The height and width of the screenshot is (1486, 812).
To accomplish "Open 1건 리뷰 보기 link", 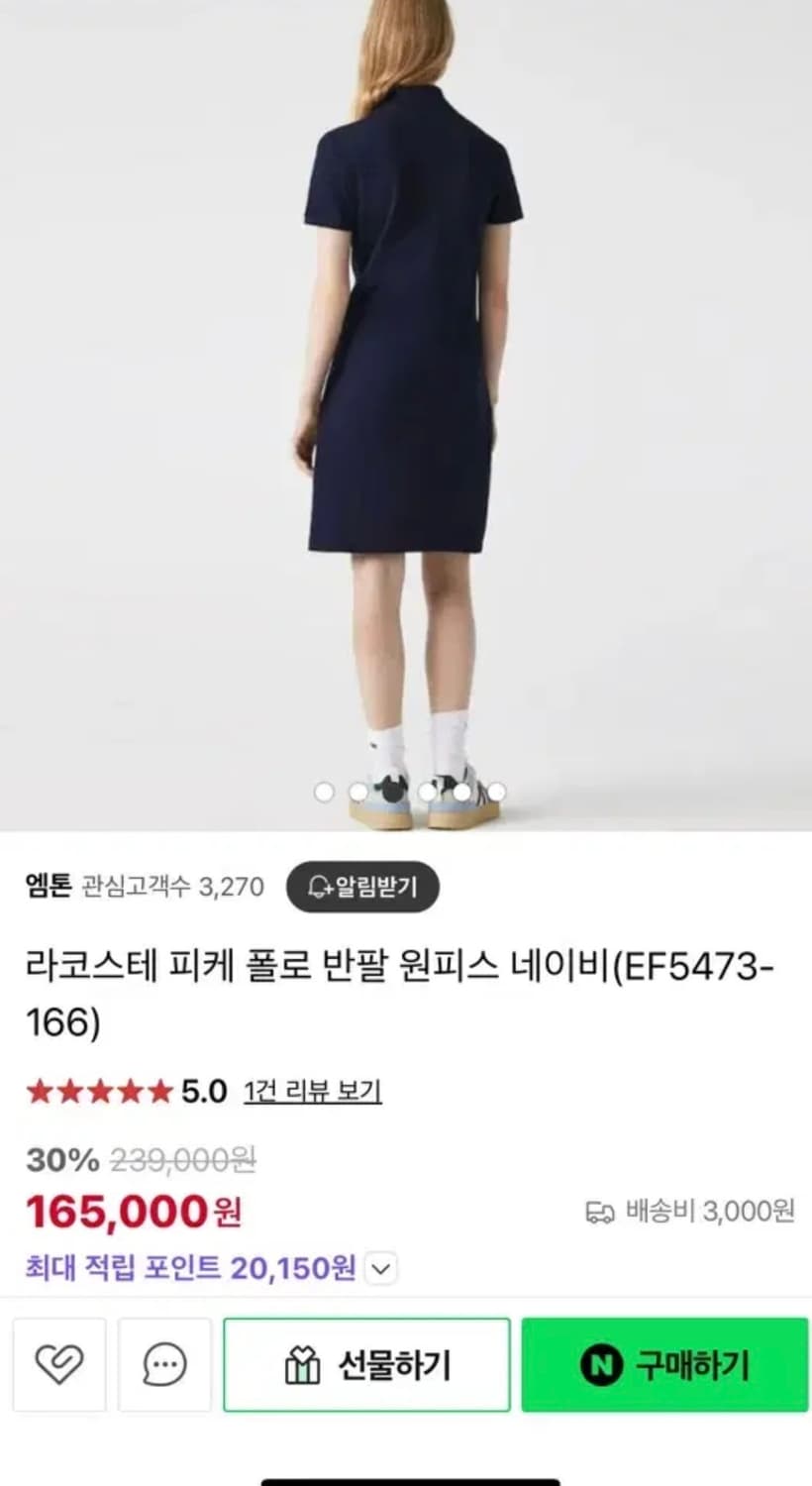I will pyautogui.click(x=312, y=1093).
